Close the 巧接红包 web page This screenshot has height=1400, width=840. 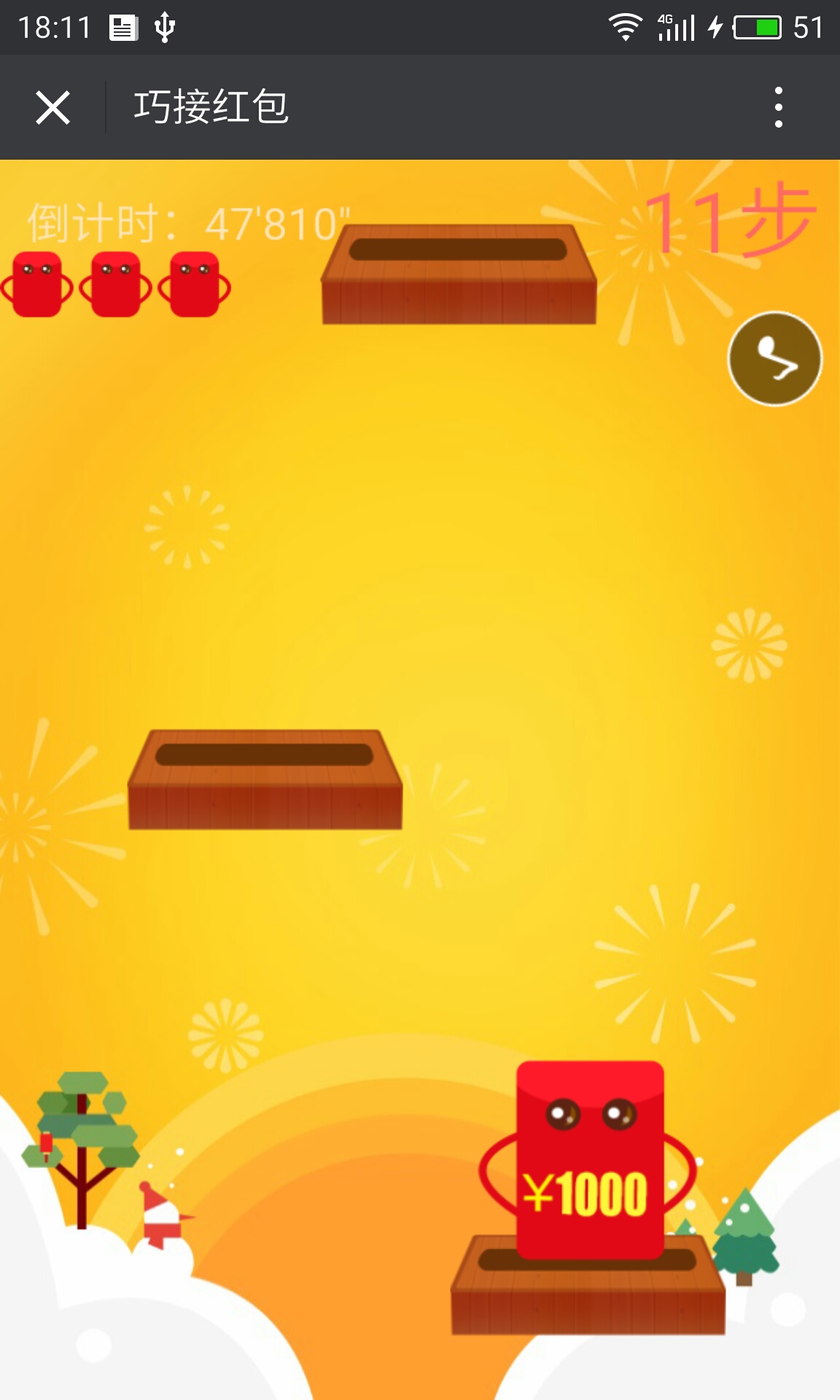[52, 107]
